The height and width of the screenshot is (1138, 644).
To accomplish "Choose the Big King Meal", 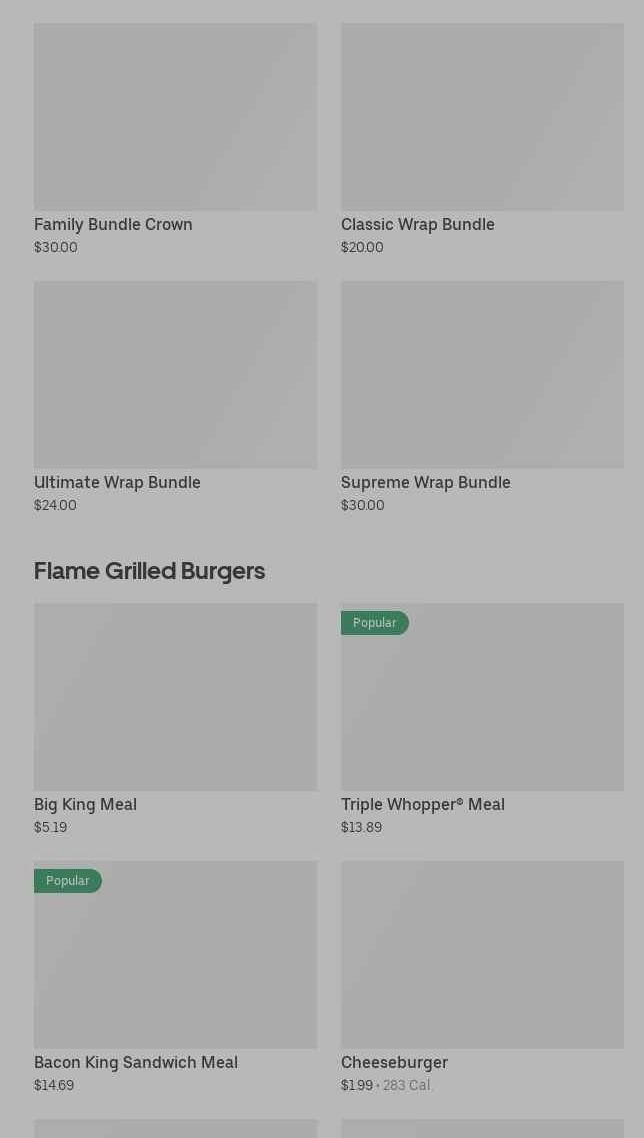I will pos(175,719).
